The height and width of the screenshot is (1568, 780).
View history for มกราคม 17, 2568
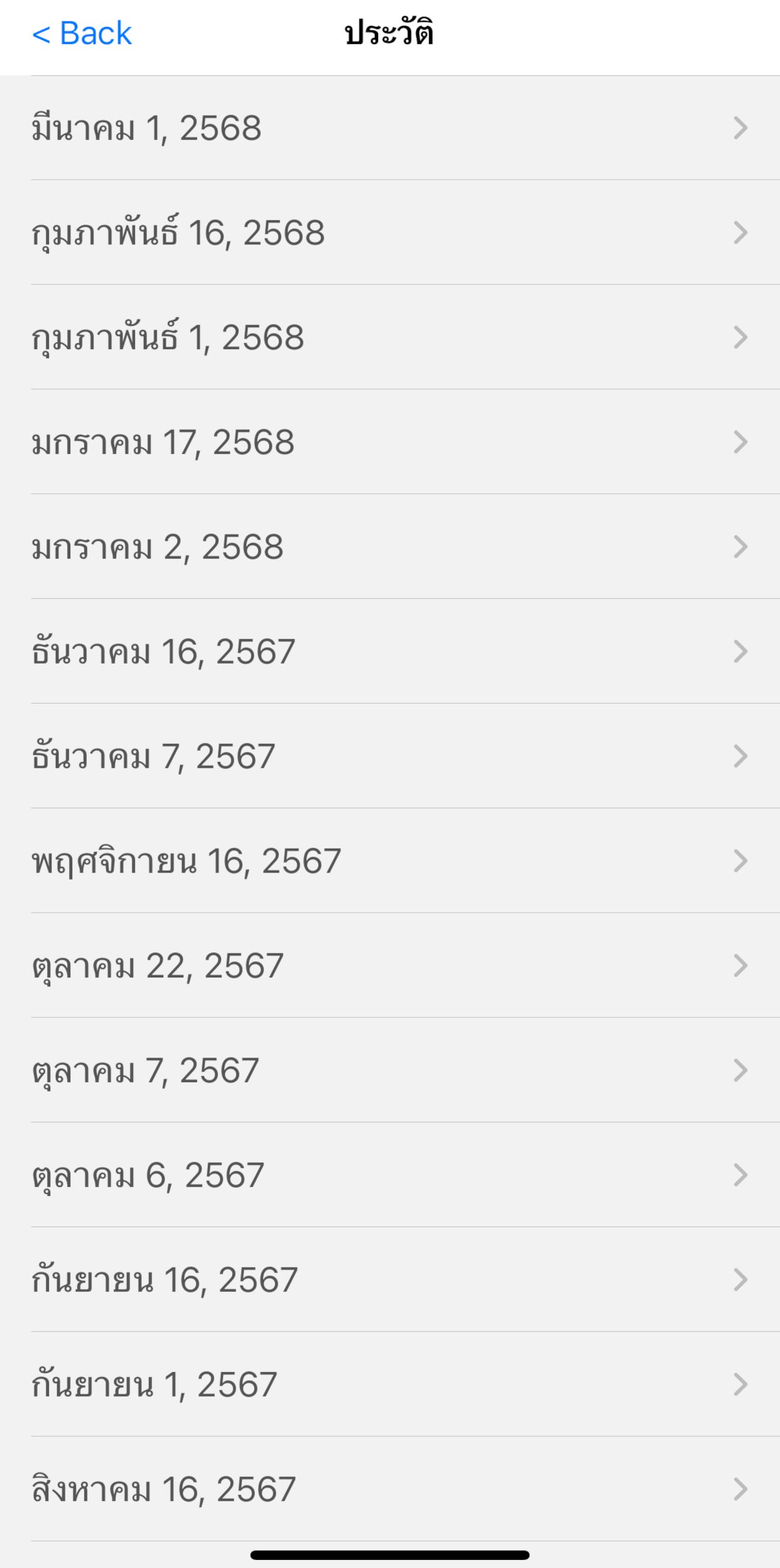click(x=389, y=443)
